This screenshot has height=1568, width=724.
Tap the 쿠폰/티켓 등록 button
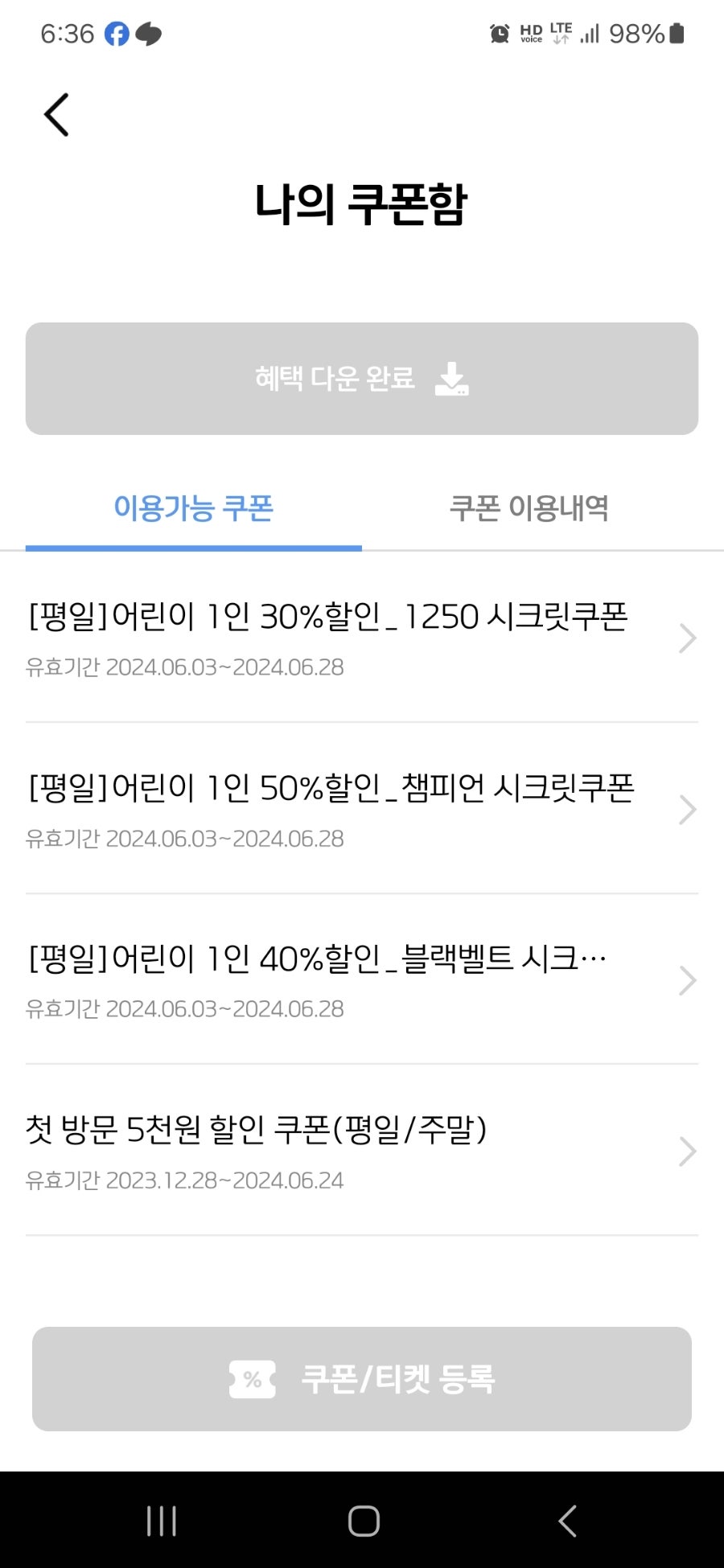click(x=362, y=1379)
